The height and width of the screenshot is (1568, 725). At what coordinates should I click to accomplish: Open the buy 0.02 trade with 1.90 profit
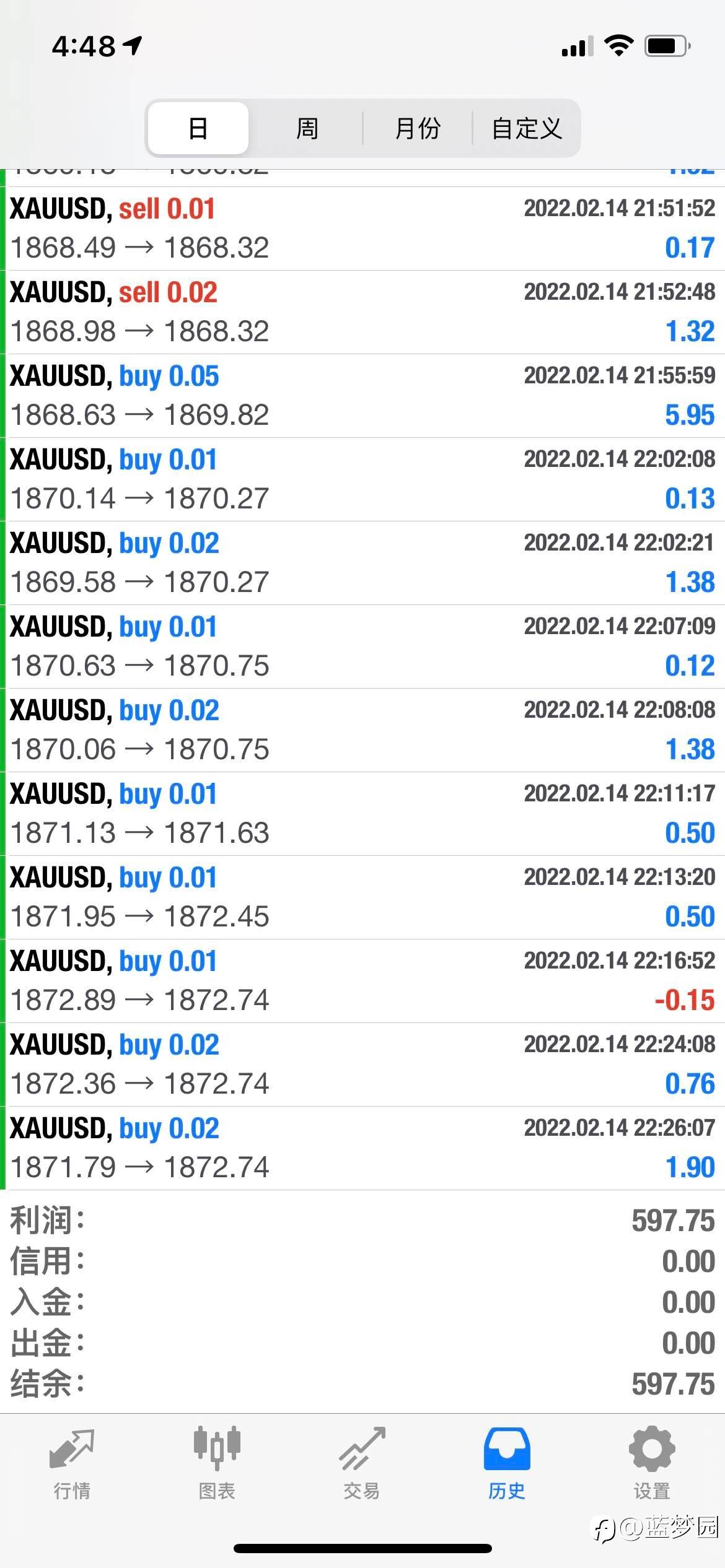point(365,1148)
